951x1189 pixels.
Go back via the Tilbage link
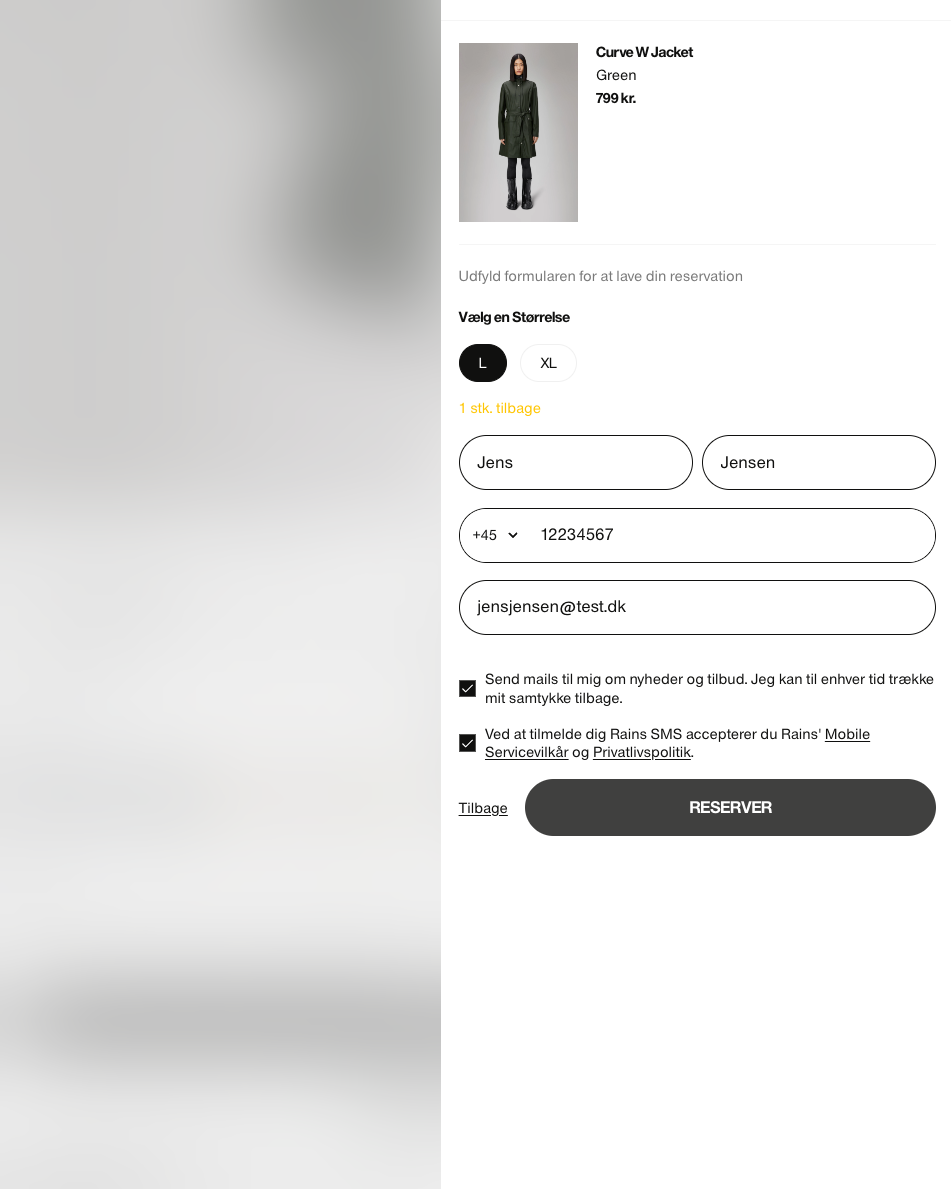pos(483,808)
